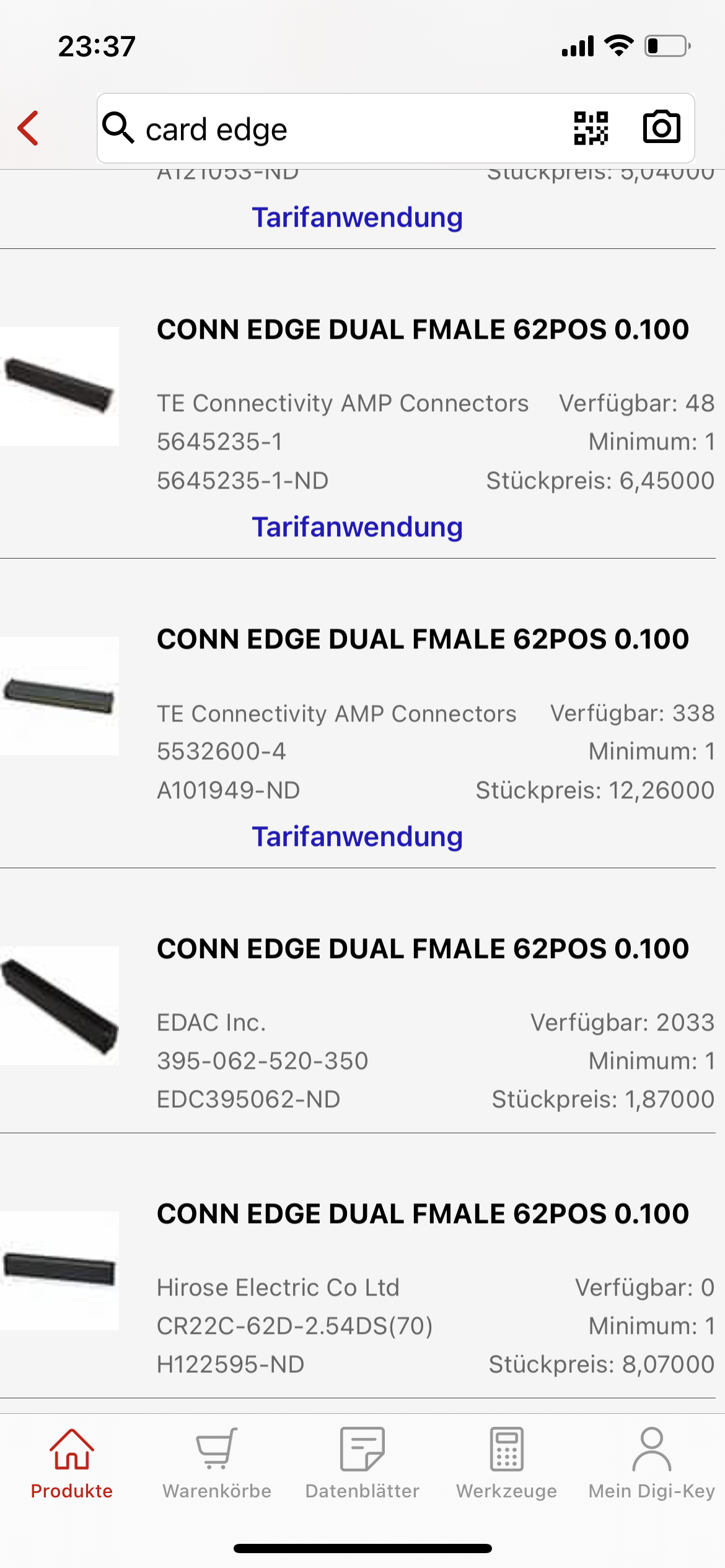Open Tarifanwendung link under 5645235-1-ND
The height and width of the screenshot is (1568, 725).
tap(357, 527)
